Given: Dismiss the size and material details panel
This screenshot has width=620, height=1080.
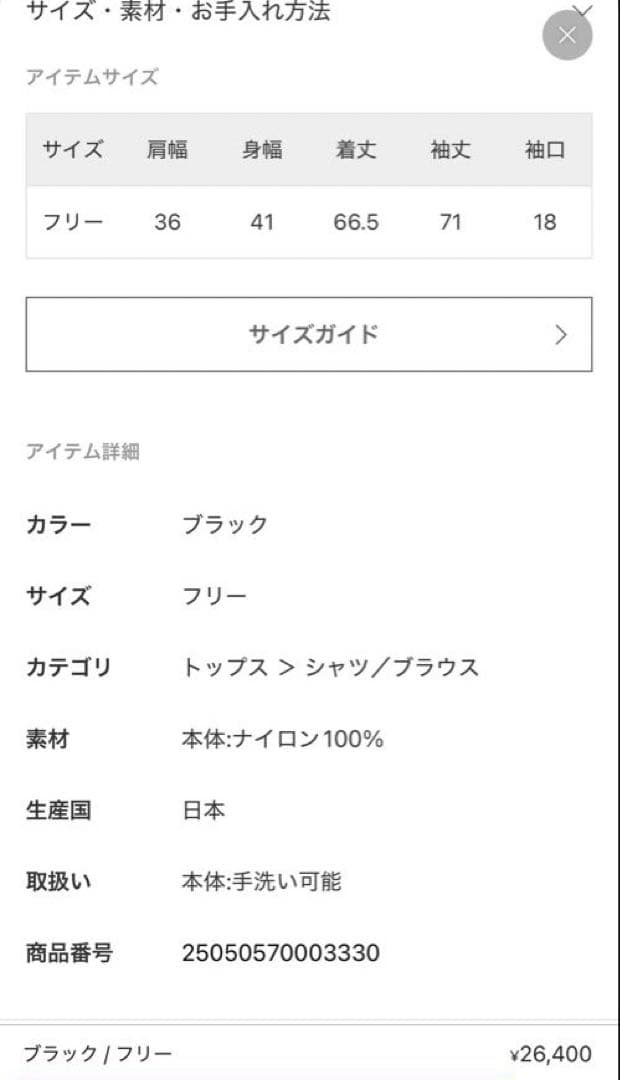Looking at the screenshot, I should [x=567, y=36].
